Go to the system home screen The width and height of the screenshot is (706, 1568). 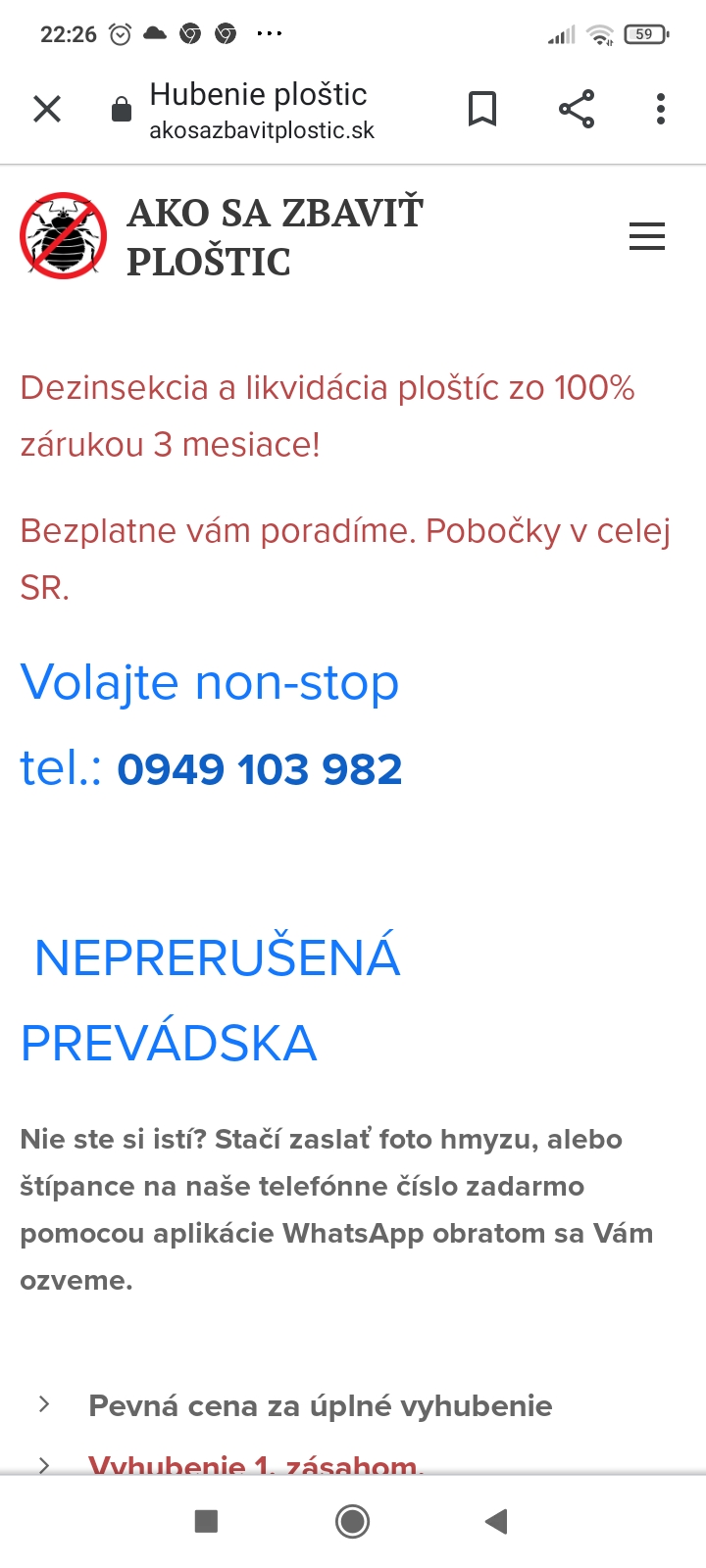(x=352, y=1521)
